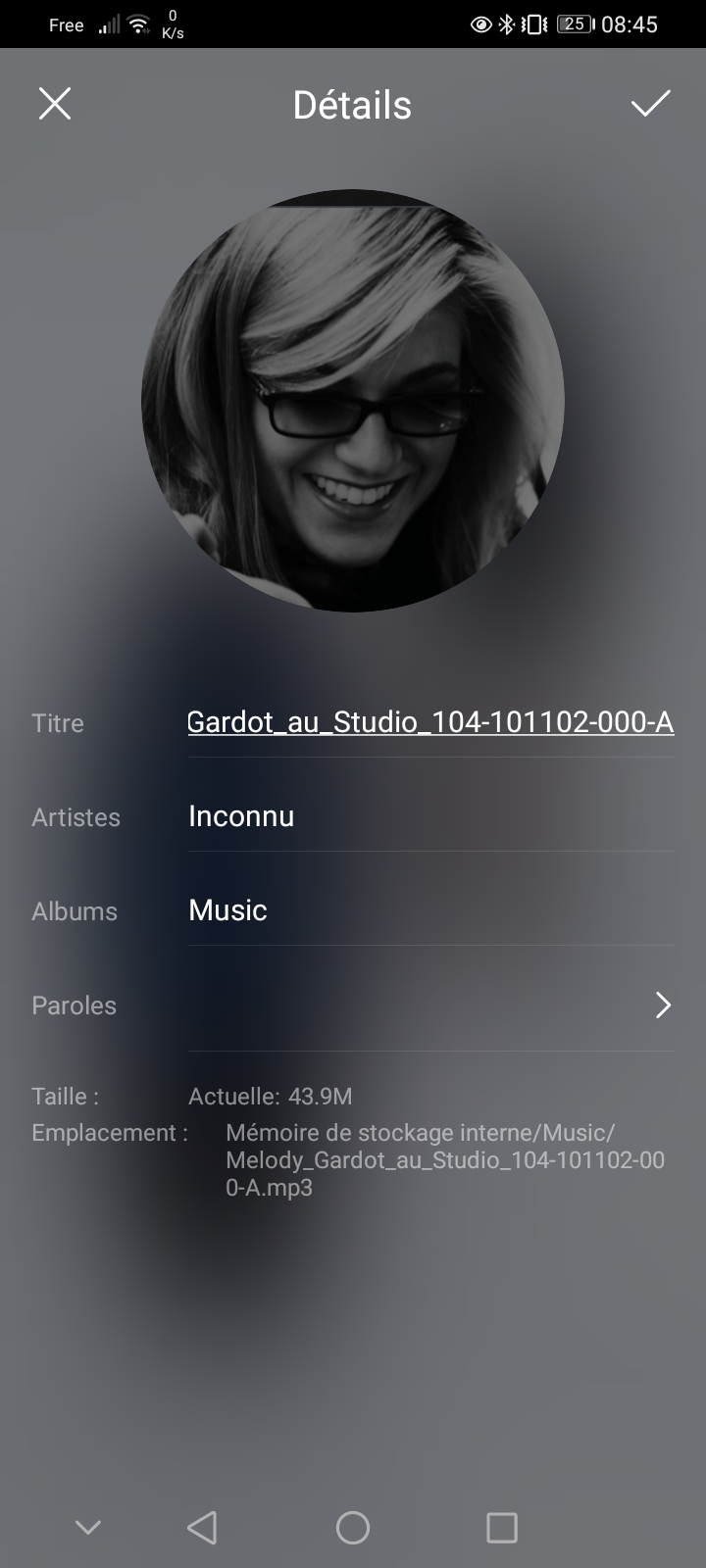Screen dimensions: 706x1568
Task: Expand lyrics via the right-facing arrow
Action: point(663,1005)
